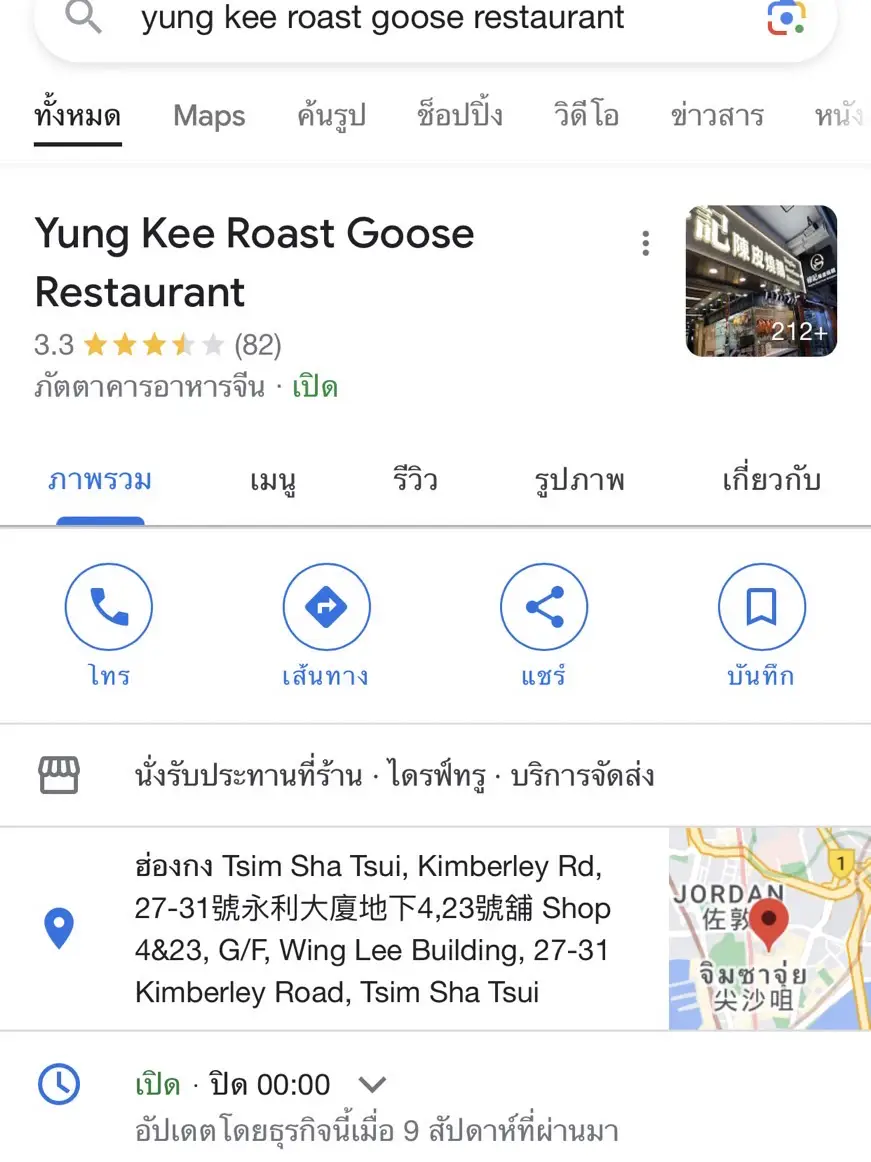Tap the location pin beside the address

coord(60,928)
